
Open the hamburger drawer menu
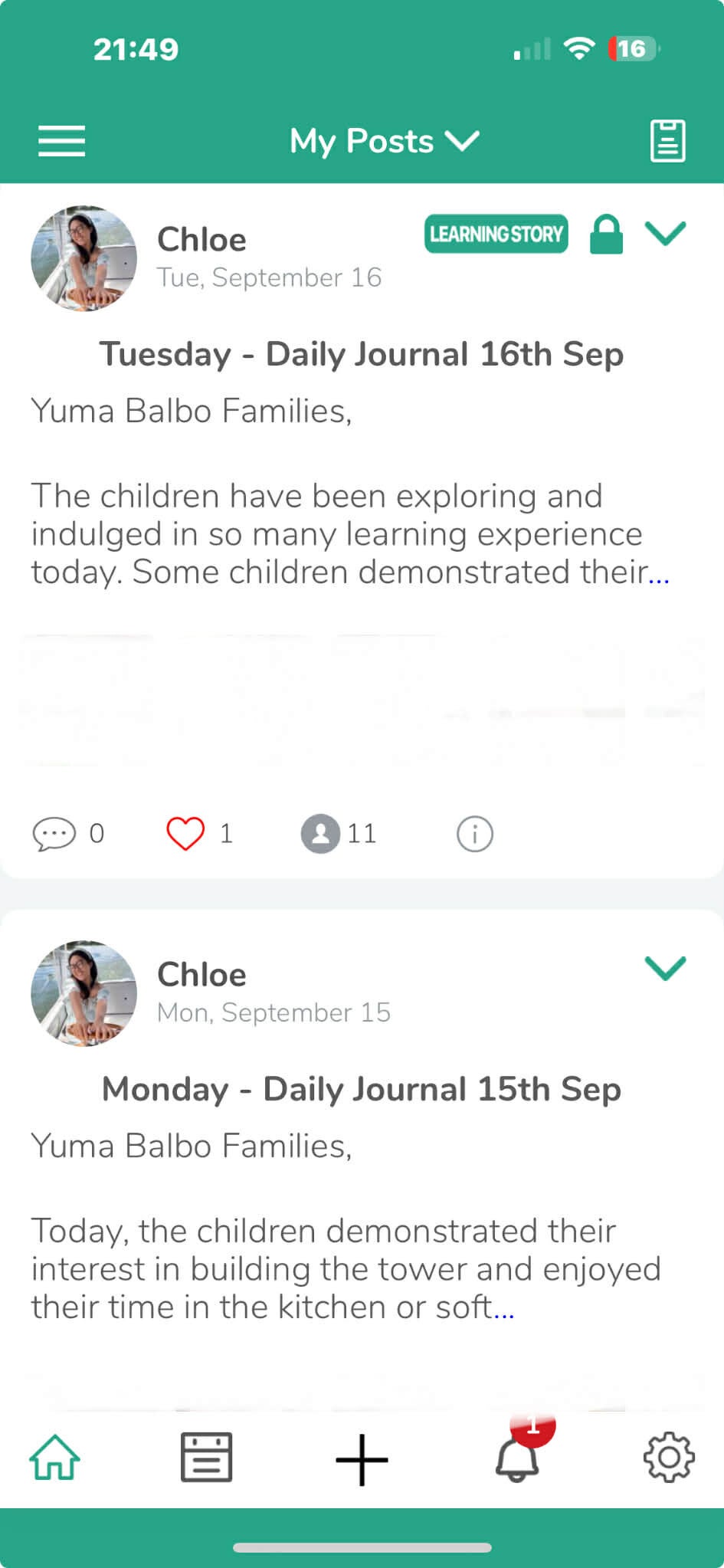pos(61,141)
